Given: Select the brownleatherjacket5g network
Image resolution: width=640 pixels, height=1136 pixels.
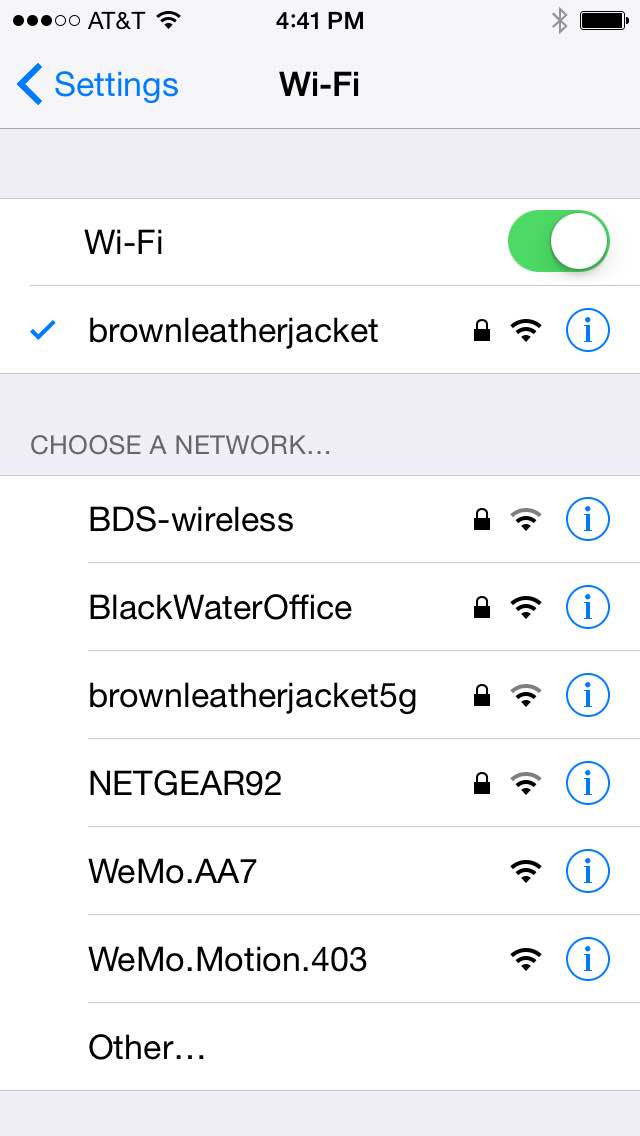Looking at the screenshot, I should (x=252, y=695).
